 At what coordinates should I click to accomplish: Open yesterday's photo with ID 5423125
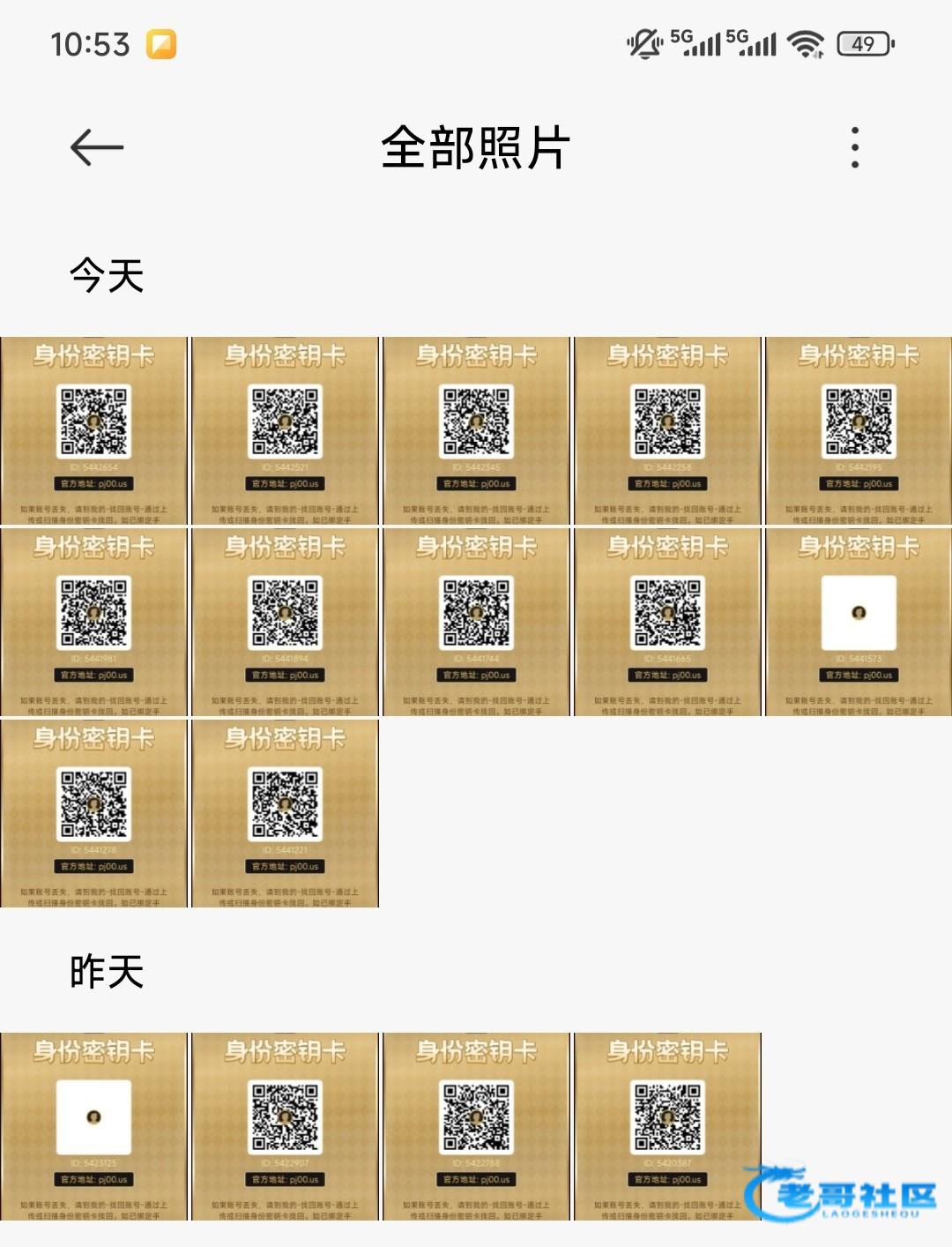[x=94, y=1126]
